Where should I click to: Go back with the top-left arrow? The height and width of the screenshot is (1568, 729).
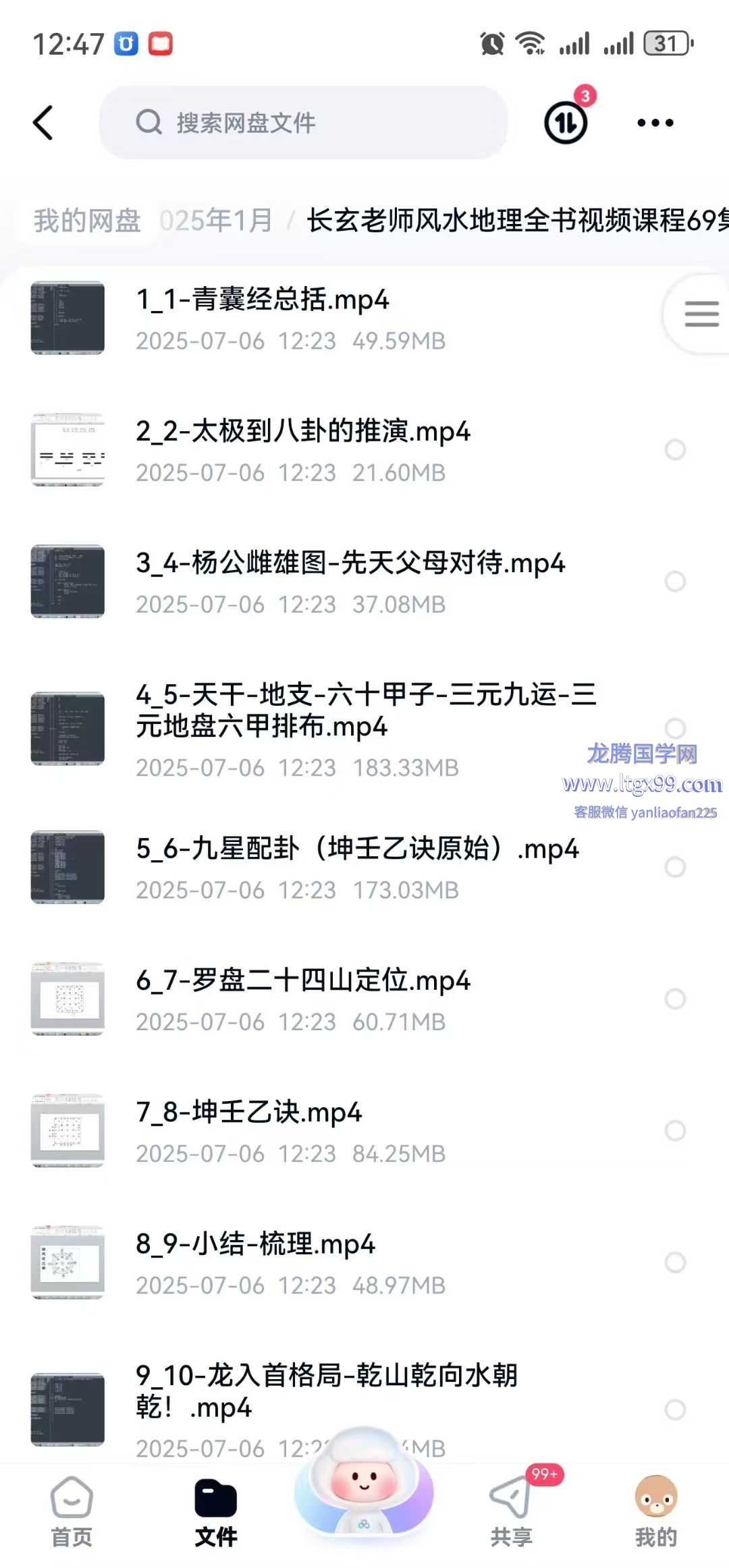(43, 123)
